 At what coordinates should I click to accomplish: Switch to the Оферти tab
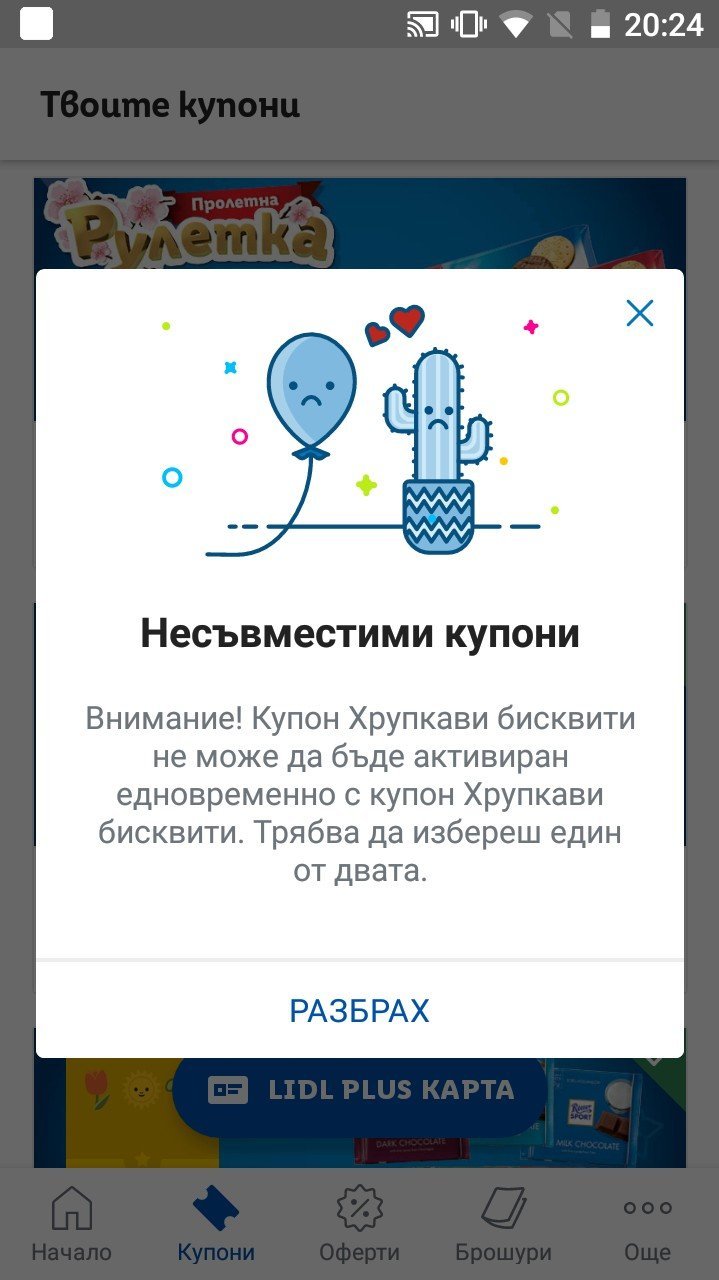point(359,1224)
